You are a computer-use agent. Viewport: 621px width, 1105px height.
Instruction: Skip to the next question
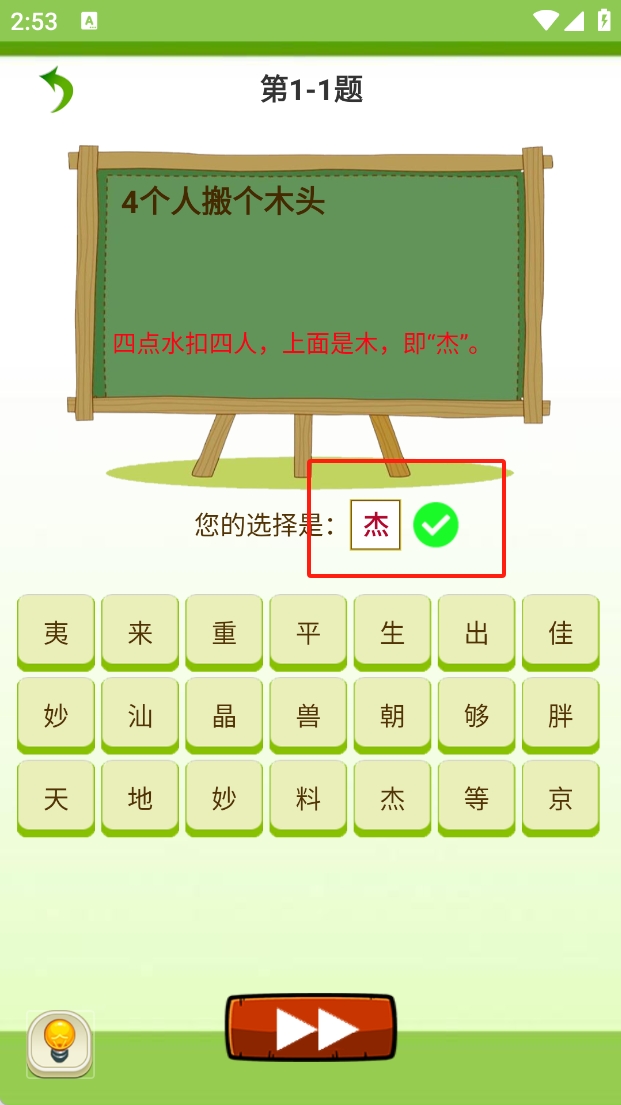pos(311,1028)
